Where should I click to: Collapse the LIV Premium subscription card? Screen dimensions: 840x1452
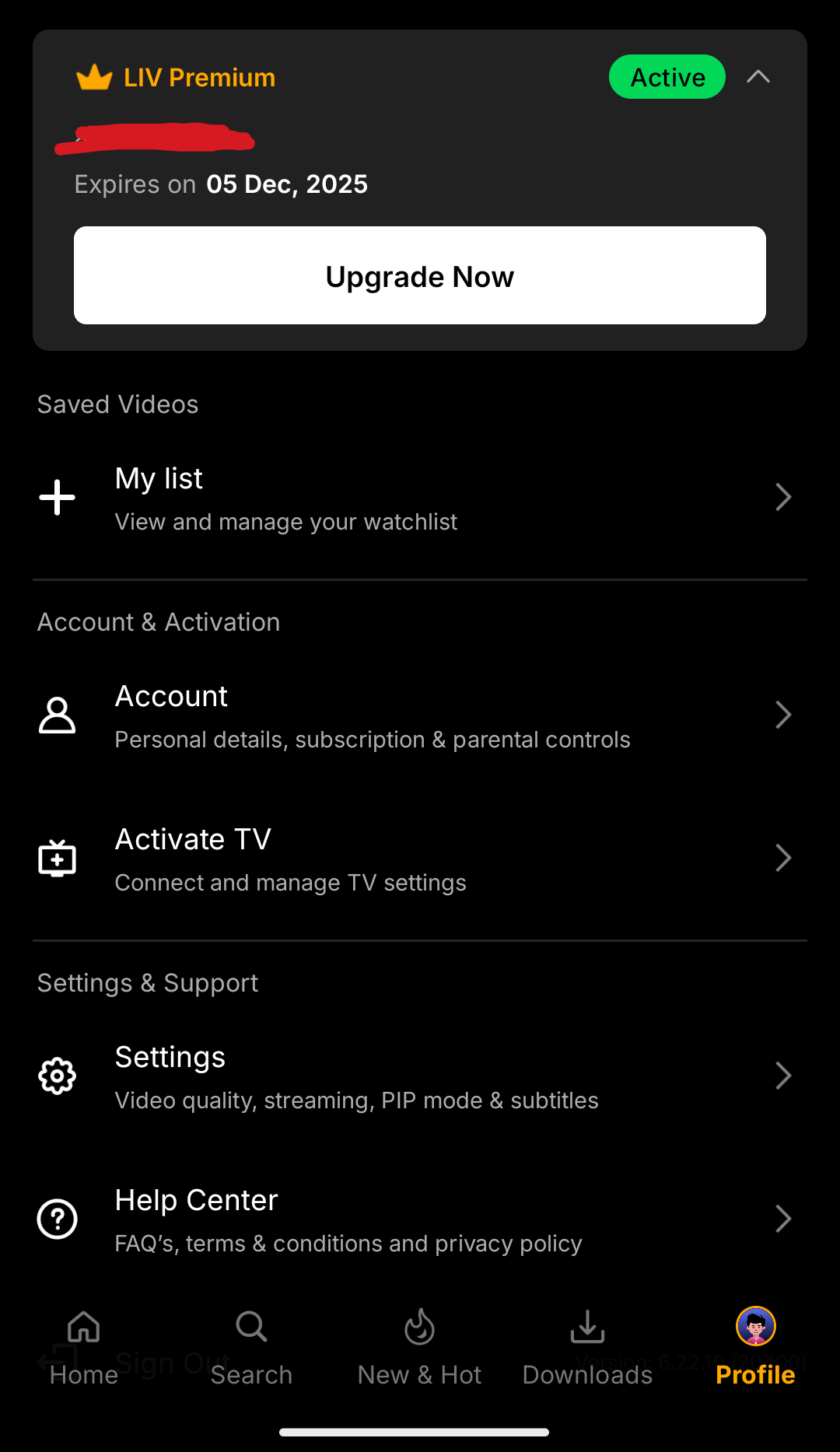(x=758, y=77)
